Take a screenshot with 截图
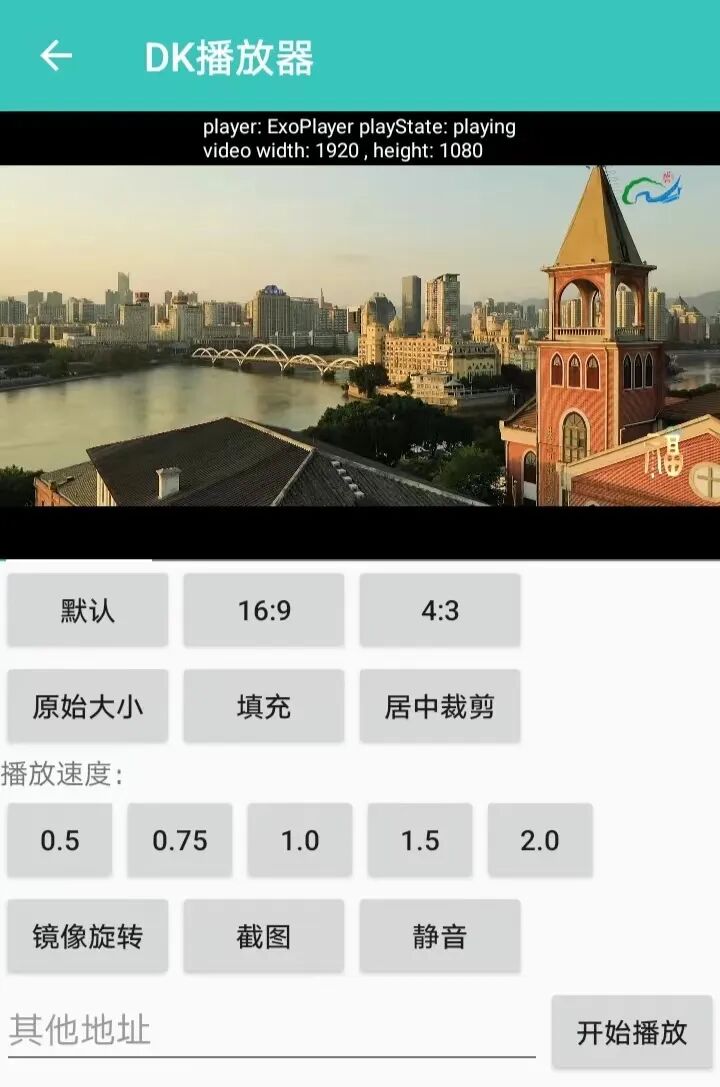This screenshot has height=1087, width=720. point(264,936)
